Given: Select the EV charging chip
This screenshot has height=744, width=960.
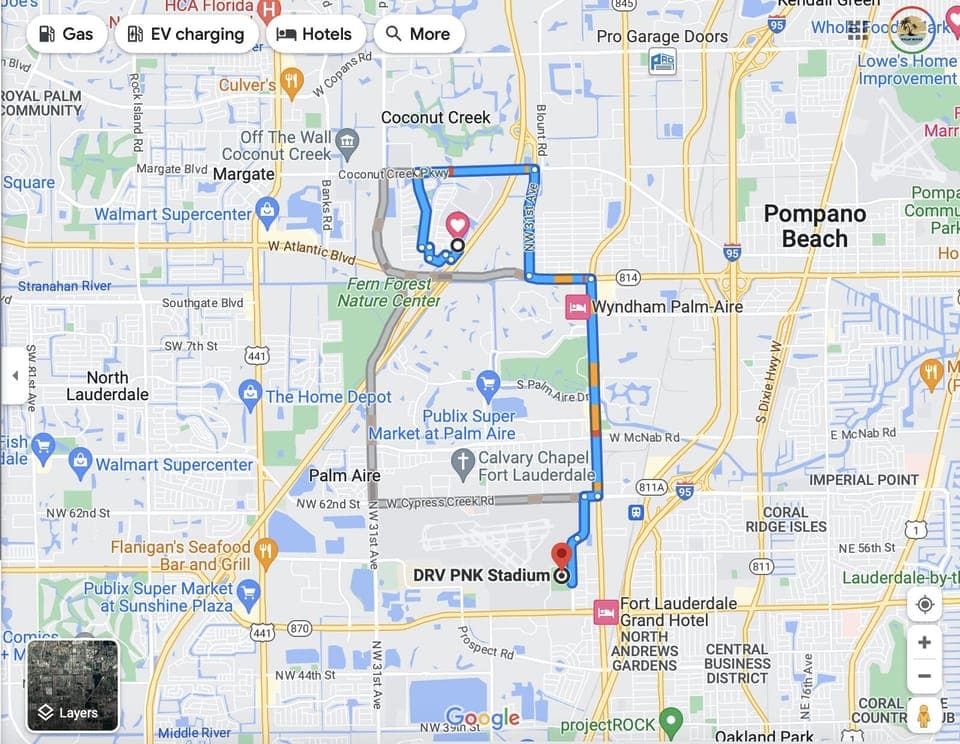Looking at the screenshot, I should 186,34.
